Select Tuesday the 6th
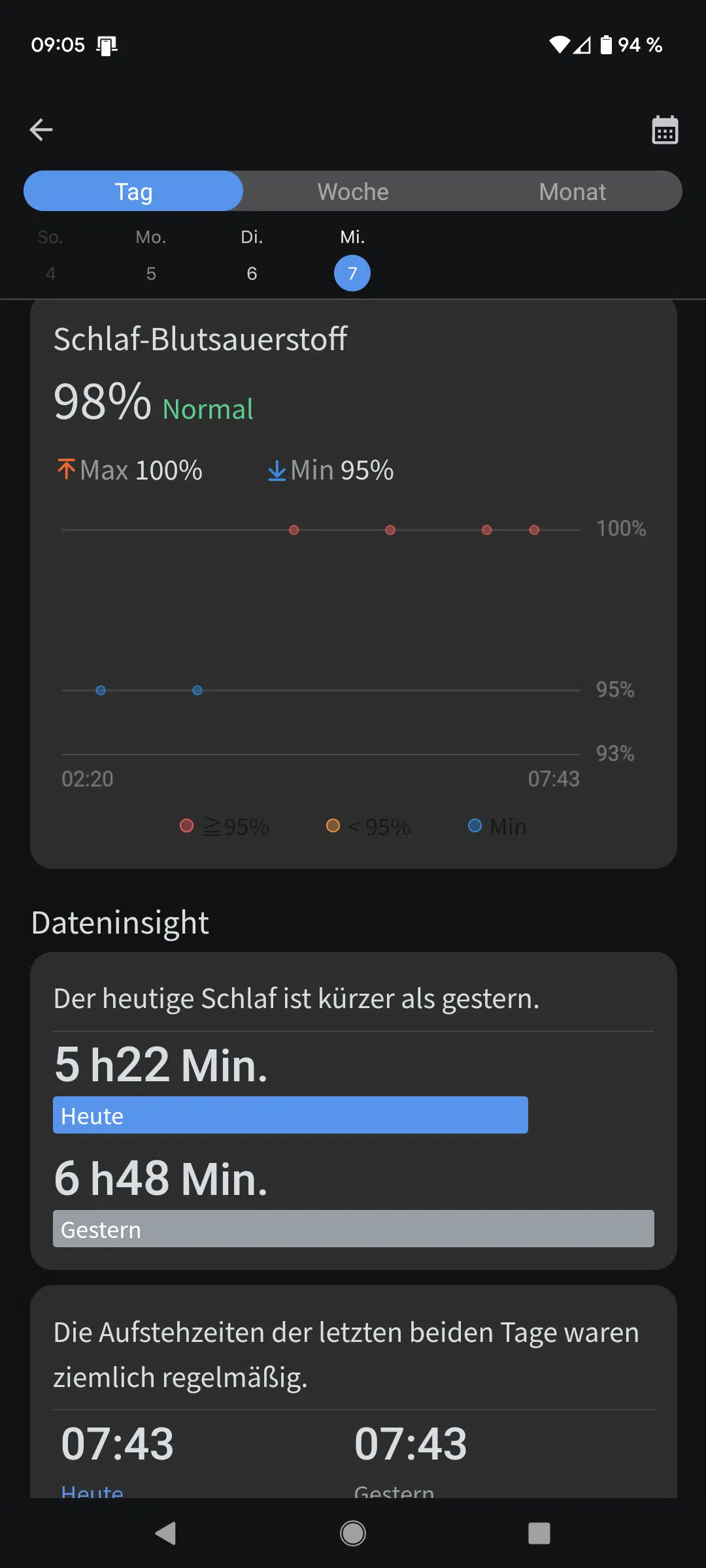The image size is (706, 1568). (252, 256)
